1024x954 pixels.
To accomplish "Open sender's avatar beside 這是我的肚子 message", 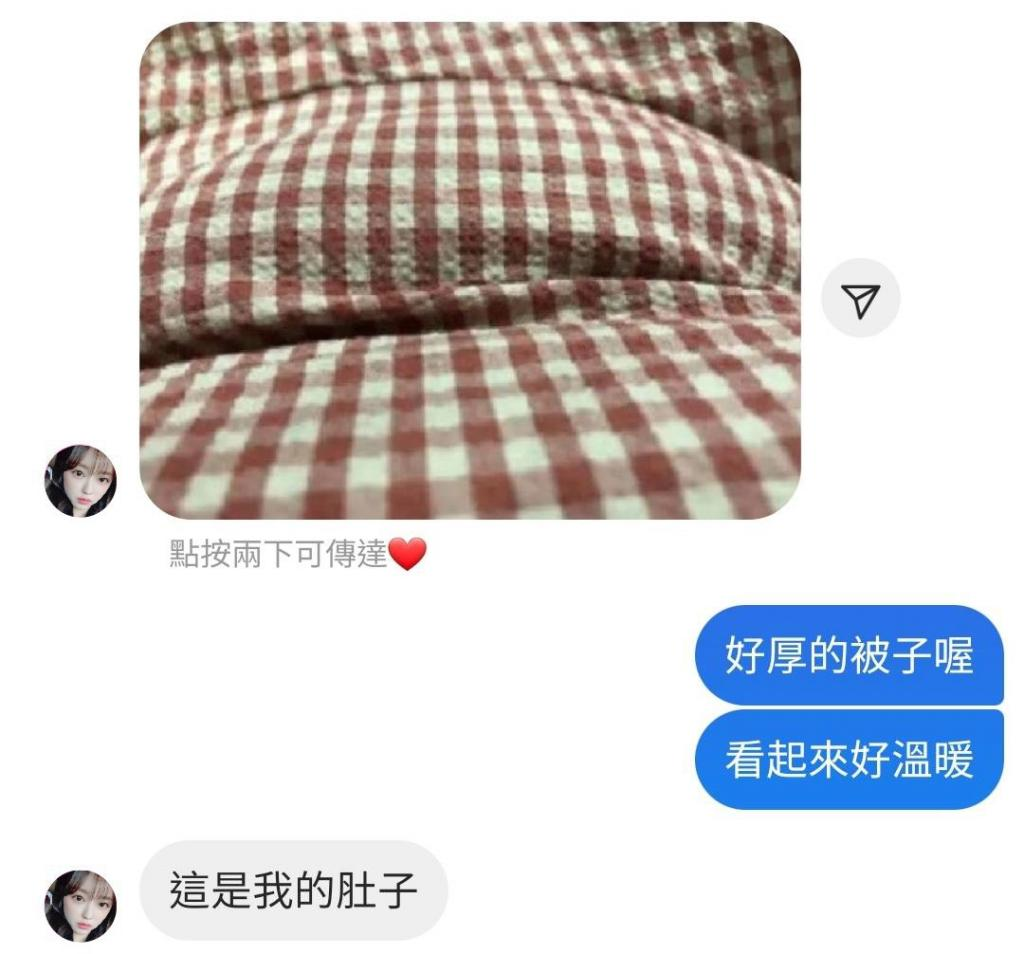I will pos(80,906).
